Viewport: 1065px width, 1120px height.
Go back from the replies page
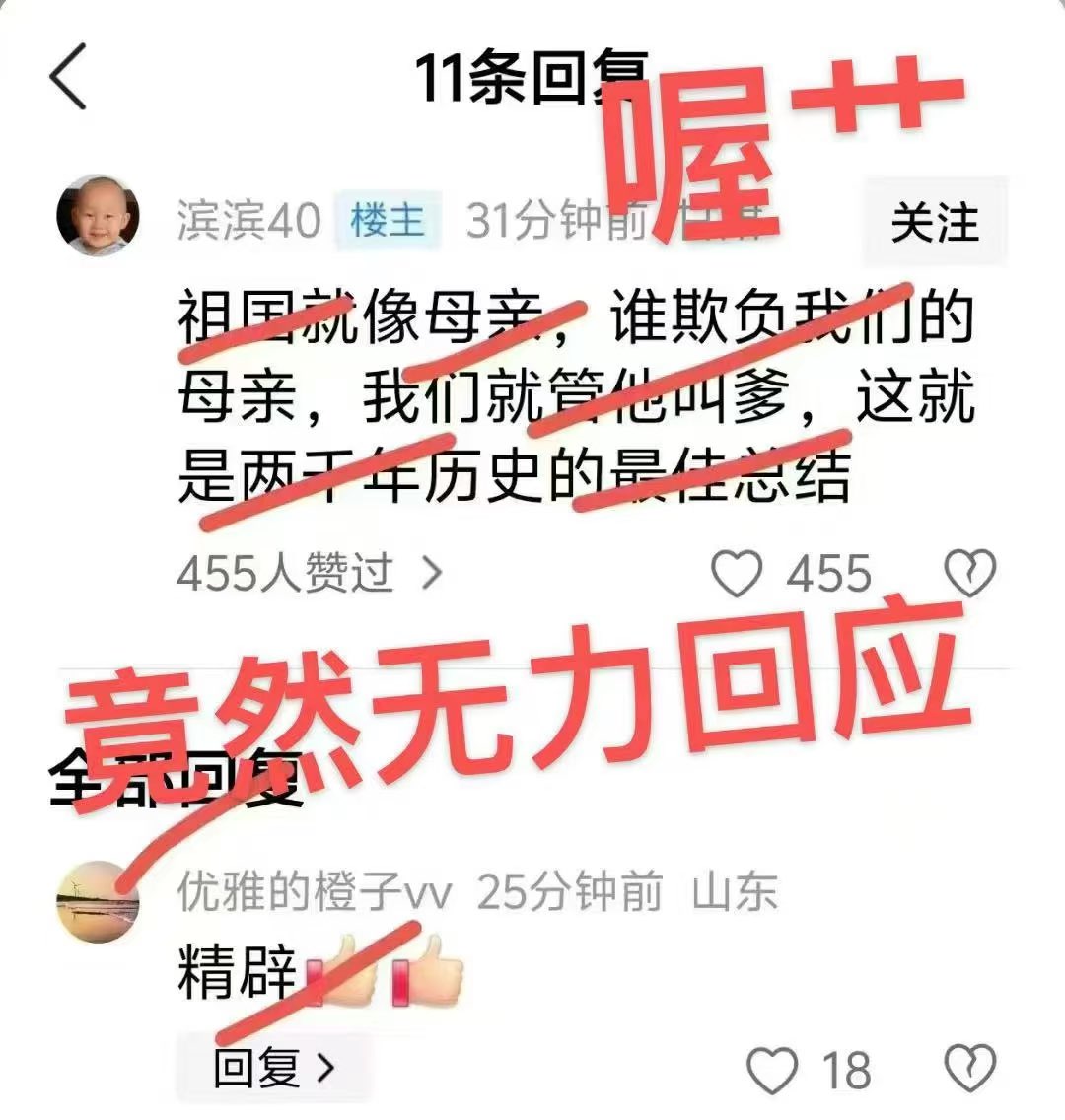(69, 77)
